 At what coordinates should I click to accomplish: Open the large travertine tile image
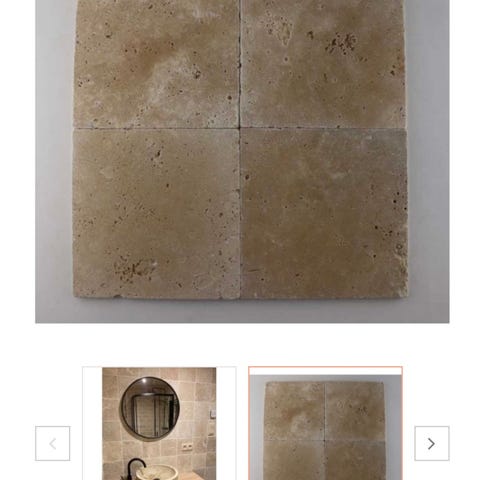[x=242, y=161]
